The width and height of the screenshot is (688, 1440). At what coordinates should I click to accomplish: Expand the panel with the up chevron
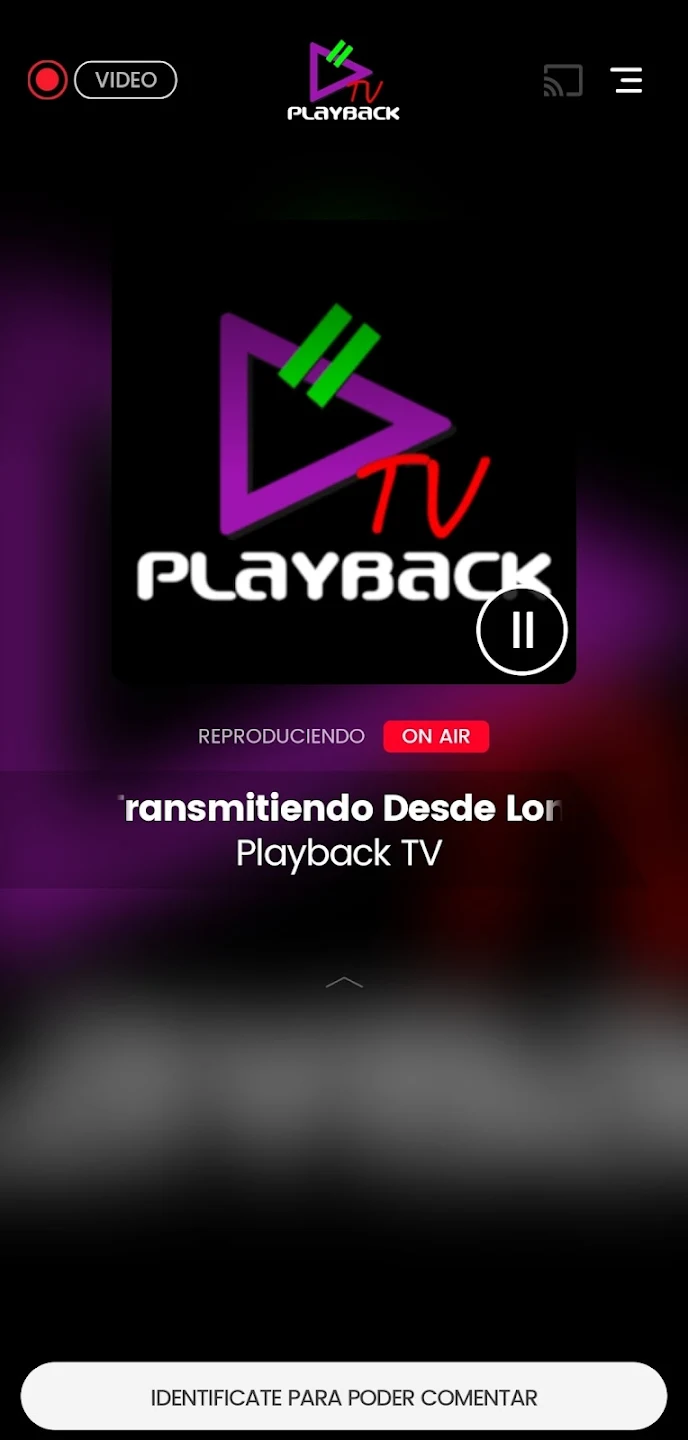click(344, 983)
